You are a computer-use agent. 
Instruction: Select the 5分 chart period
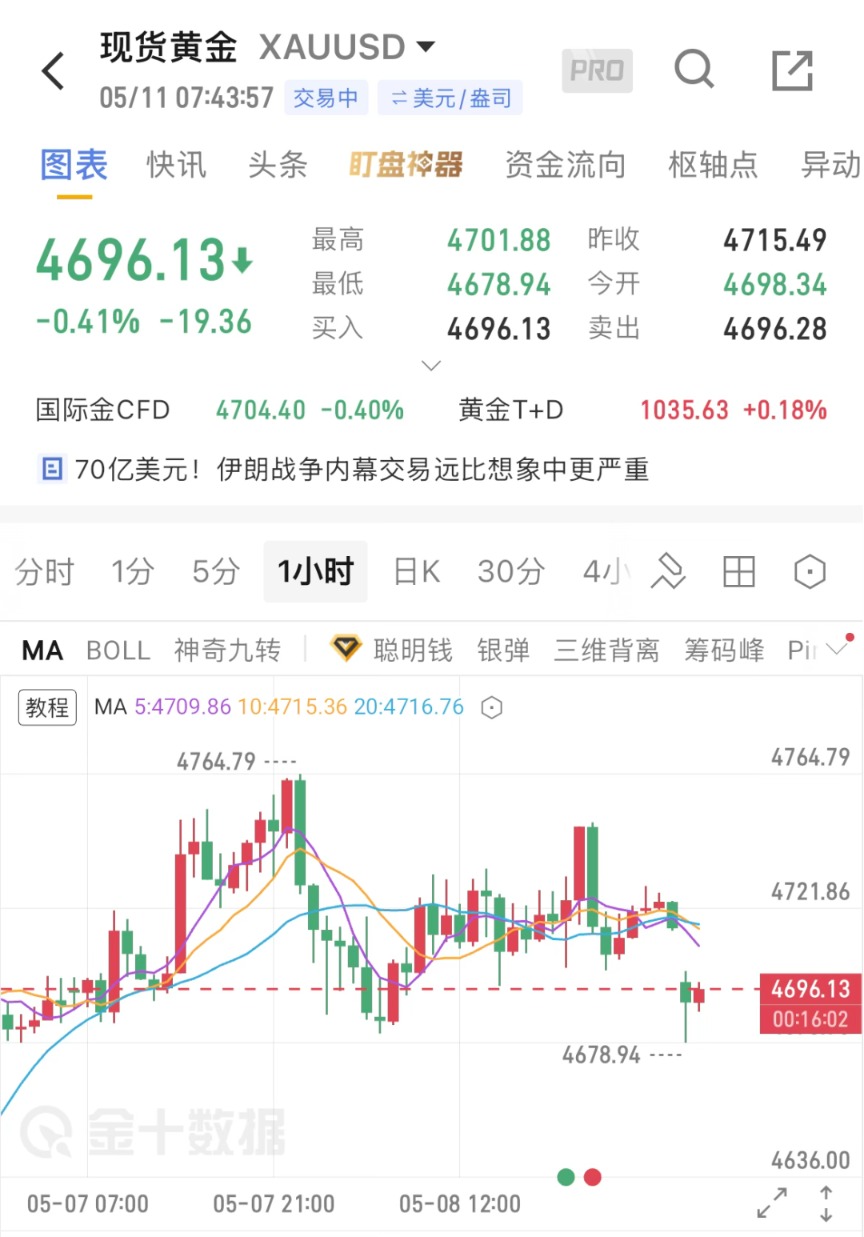216,572
